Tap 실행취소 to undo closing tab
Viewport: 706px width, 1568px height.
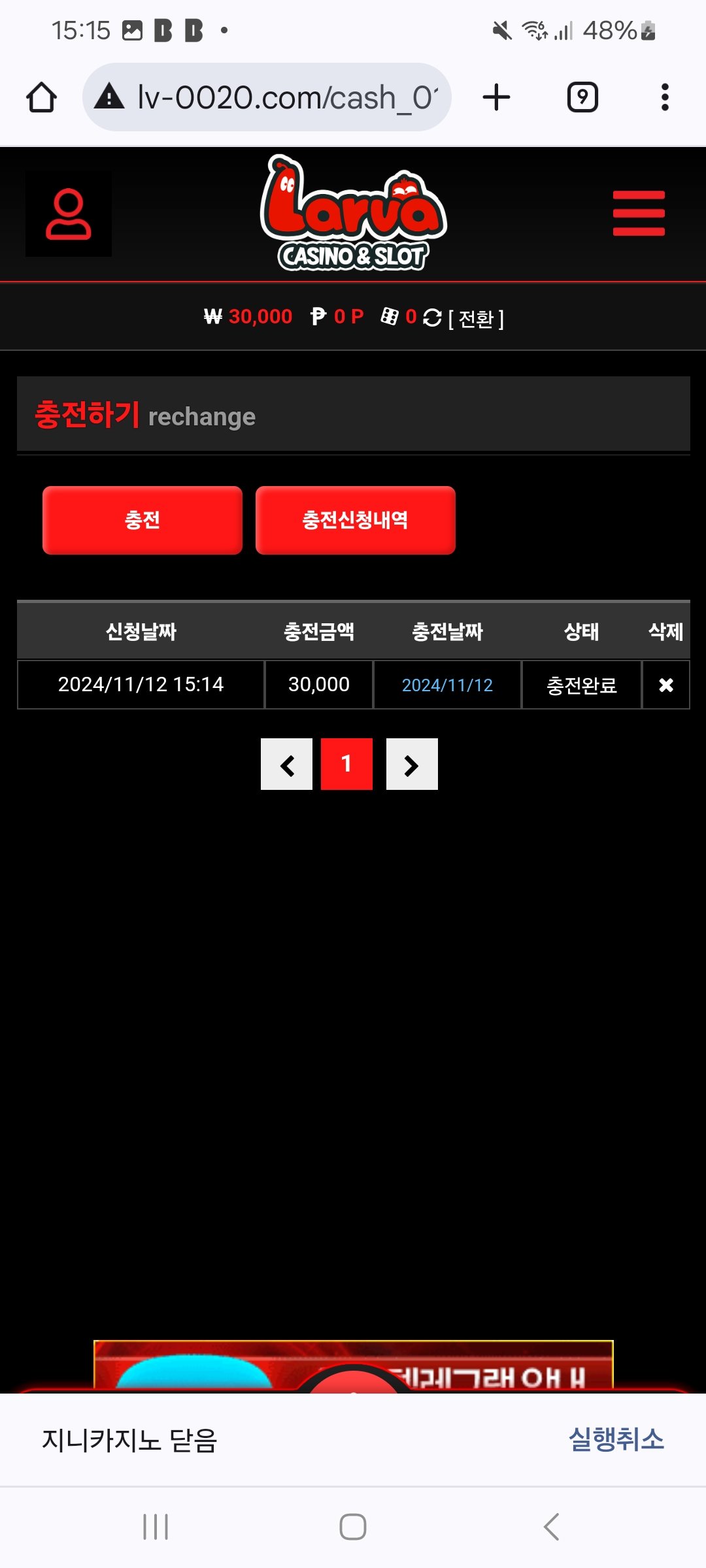tap(616, 1439)
